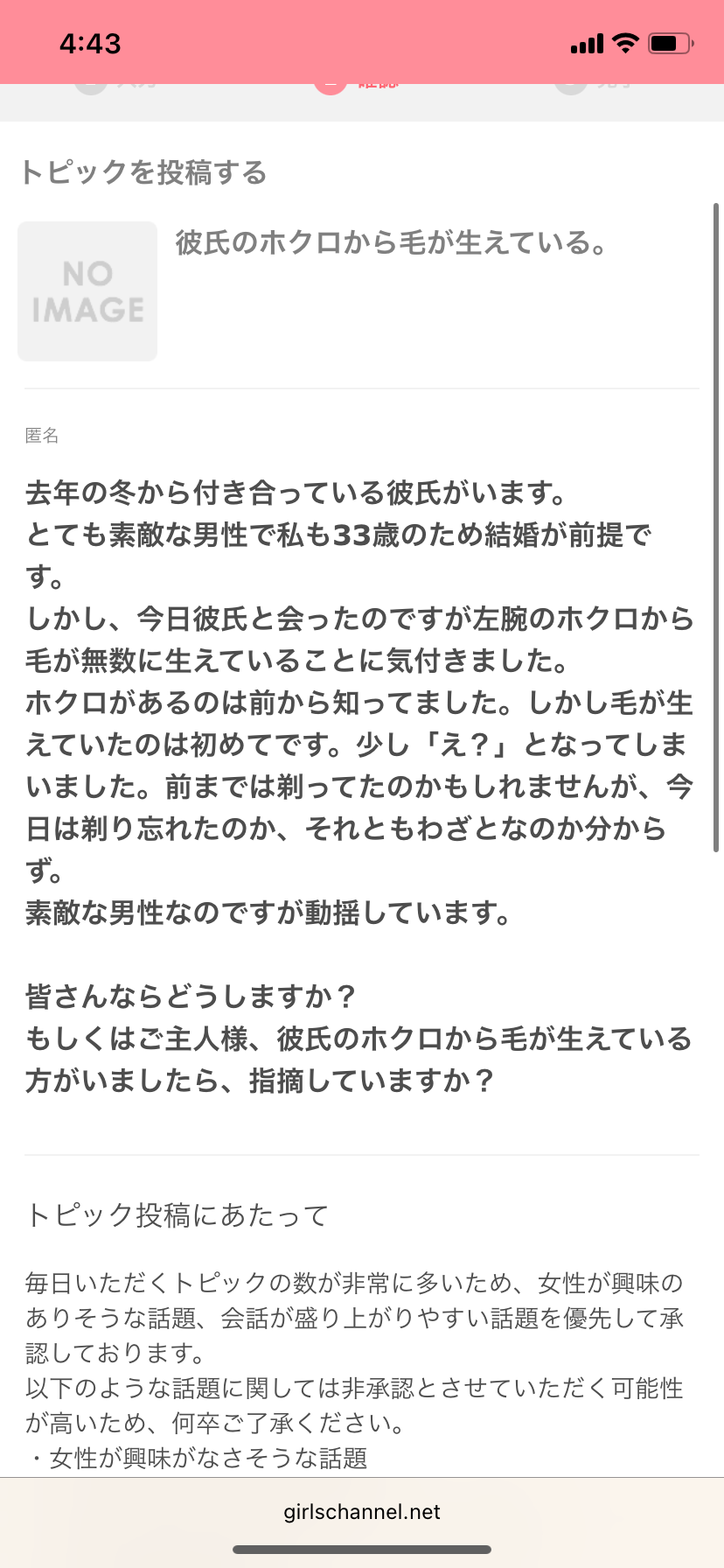Tap the girlschannel.net address bar
This screenshot has height=1568, width=724.
pyautogui.click(x=362, y=1511)
